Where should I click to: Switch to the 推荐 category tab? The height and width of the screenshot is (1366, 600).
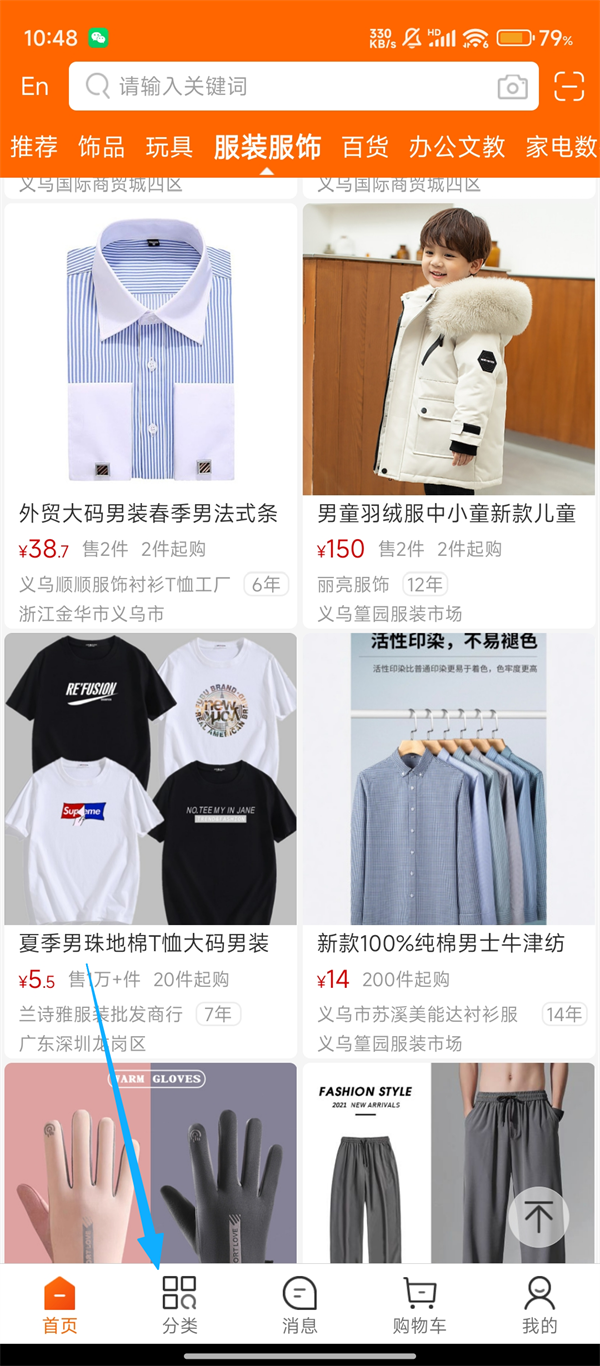point(34,147)
